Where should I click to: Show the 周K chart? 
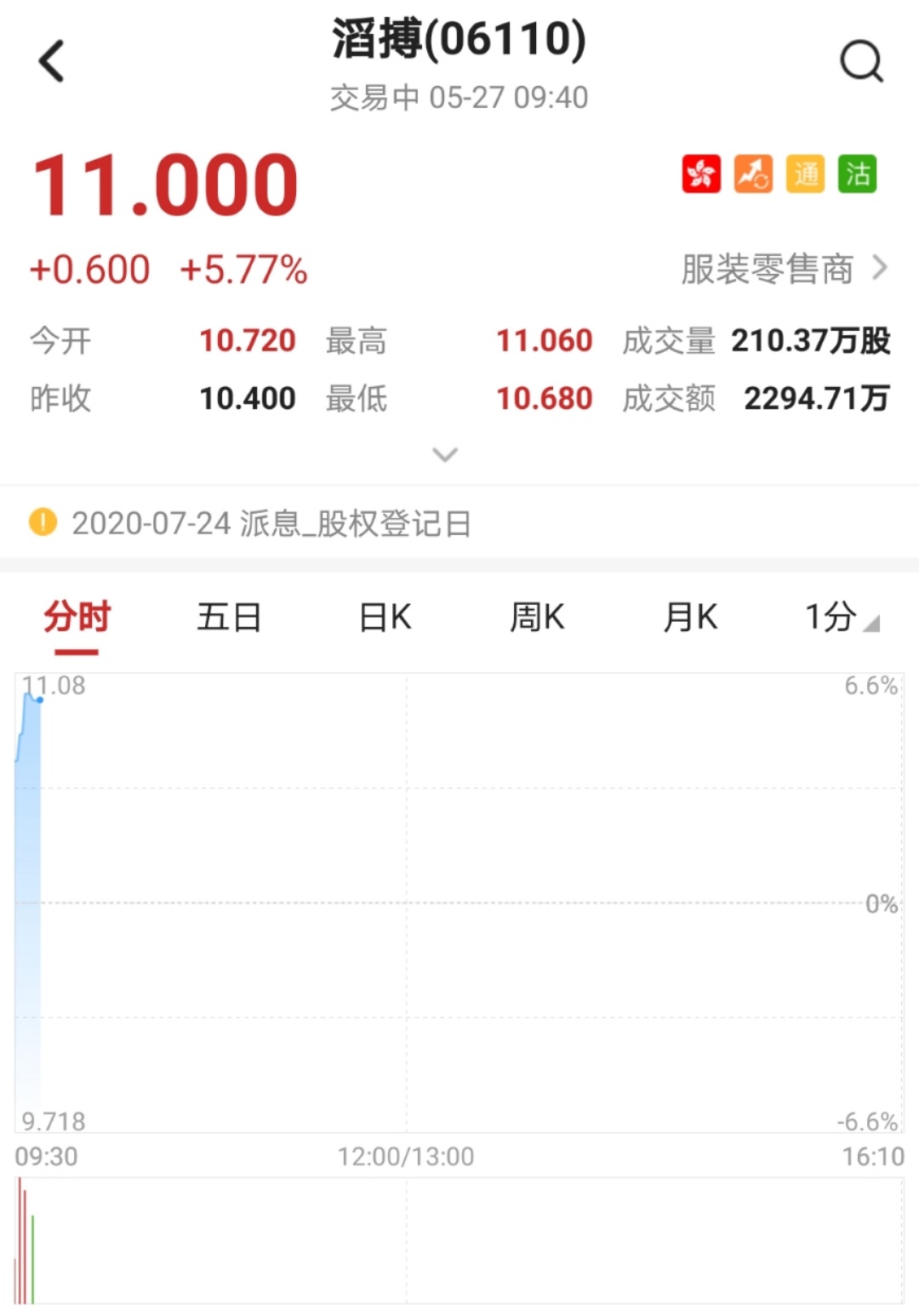click(537, 618)
